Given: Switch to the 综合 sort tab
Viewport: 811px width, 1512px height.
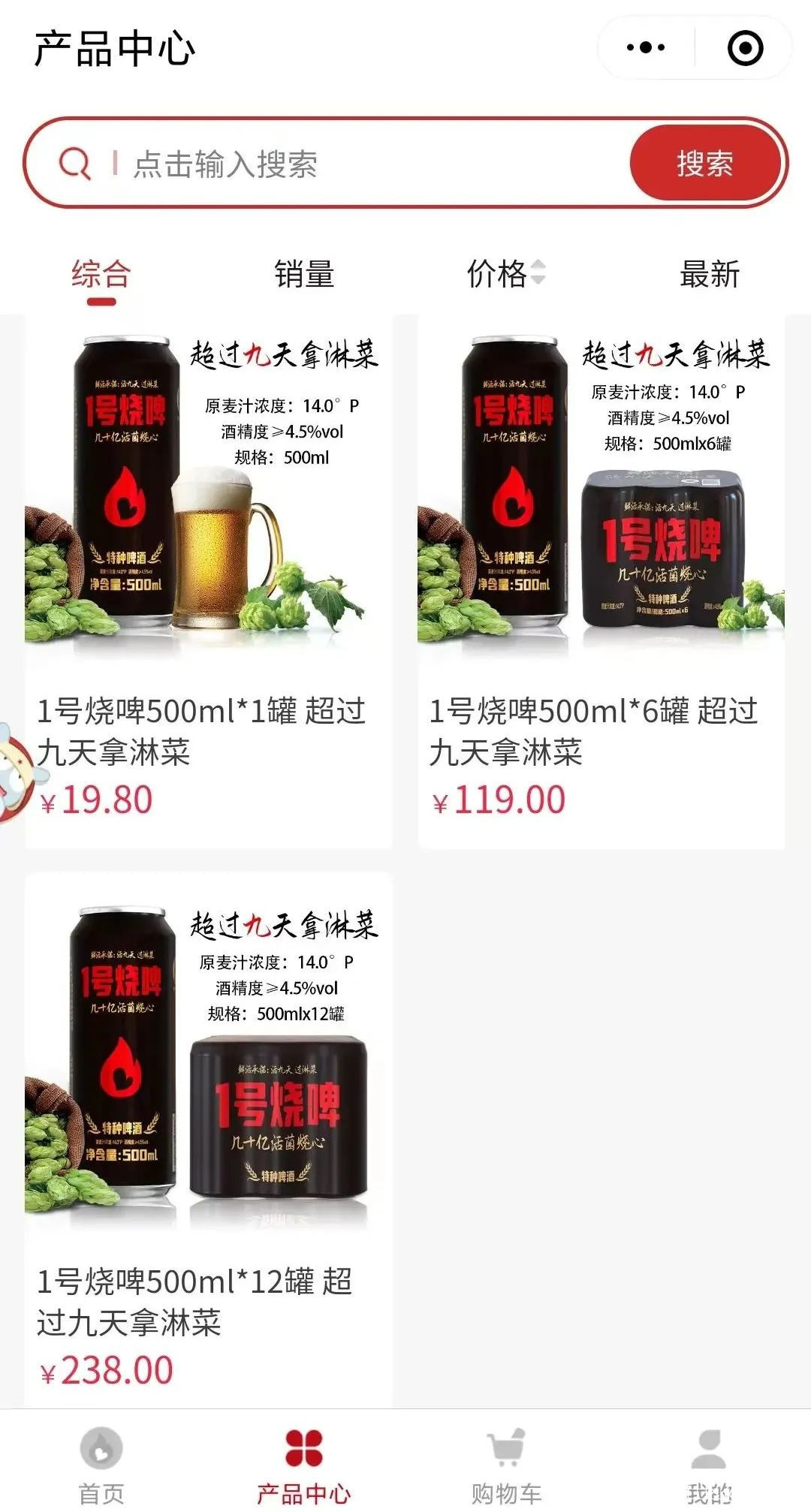Looking at the screenshot, I should tap(101, 274).
